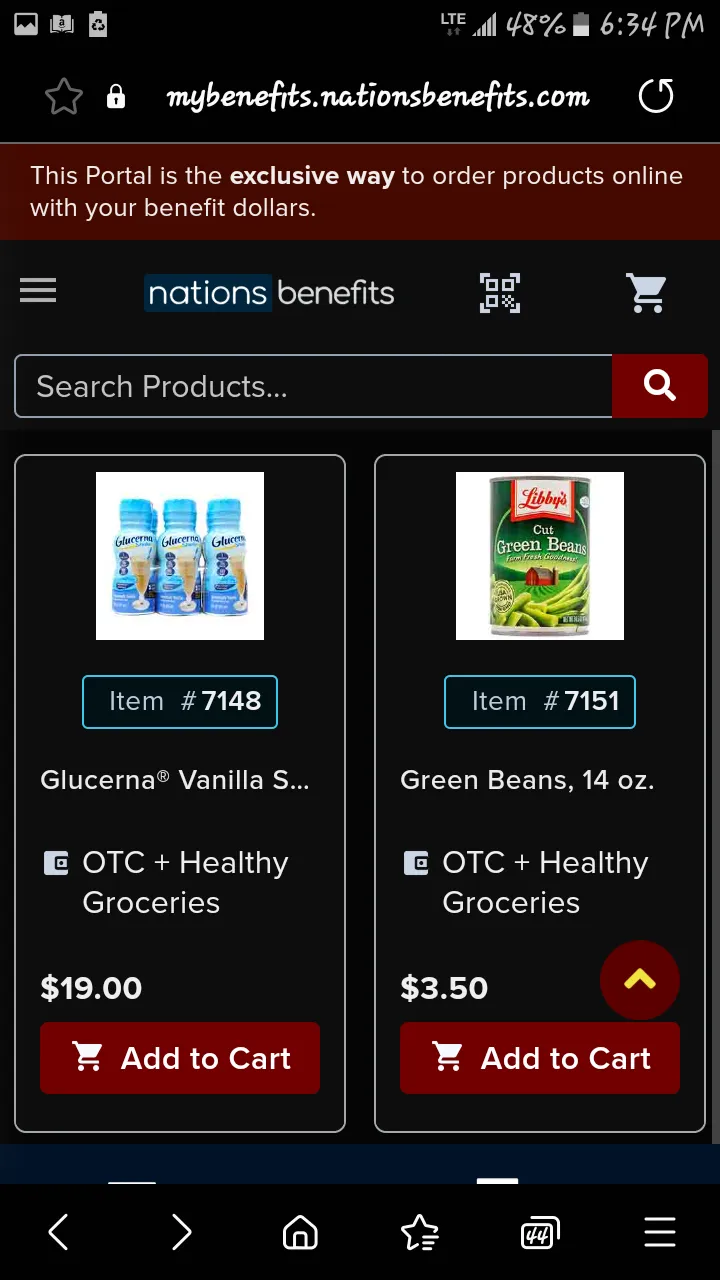Image resolution: width=720 pixels, height=1280 pixels.
Task: Bookmark this page with the star icon
Action: pos(64,97)
